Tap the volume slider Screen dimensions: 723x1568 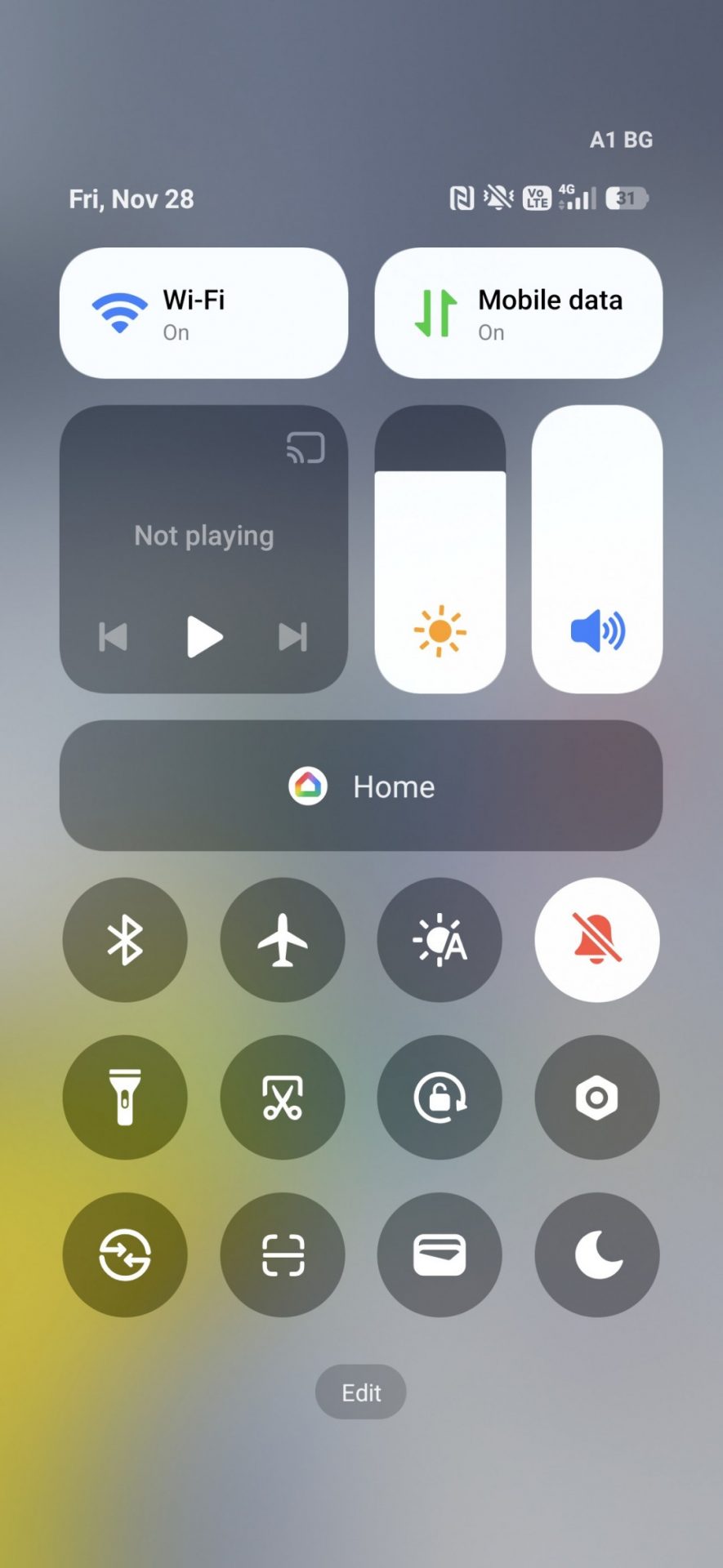pos(596,549)
